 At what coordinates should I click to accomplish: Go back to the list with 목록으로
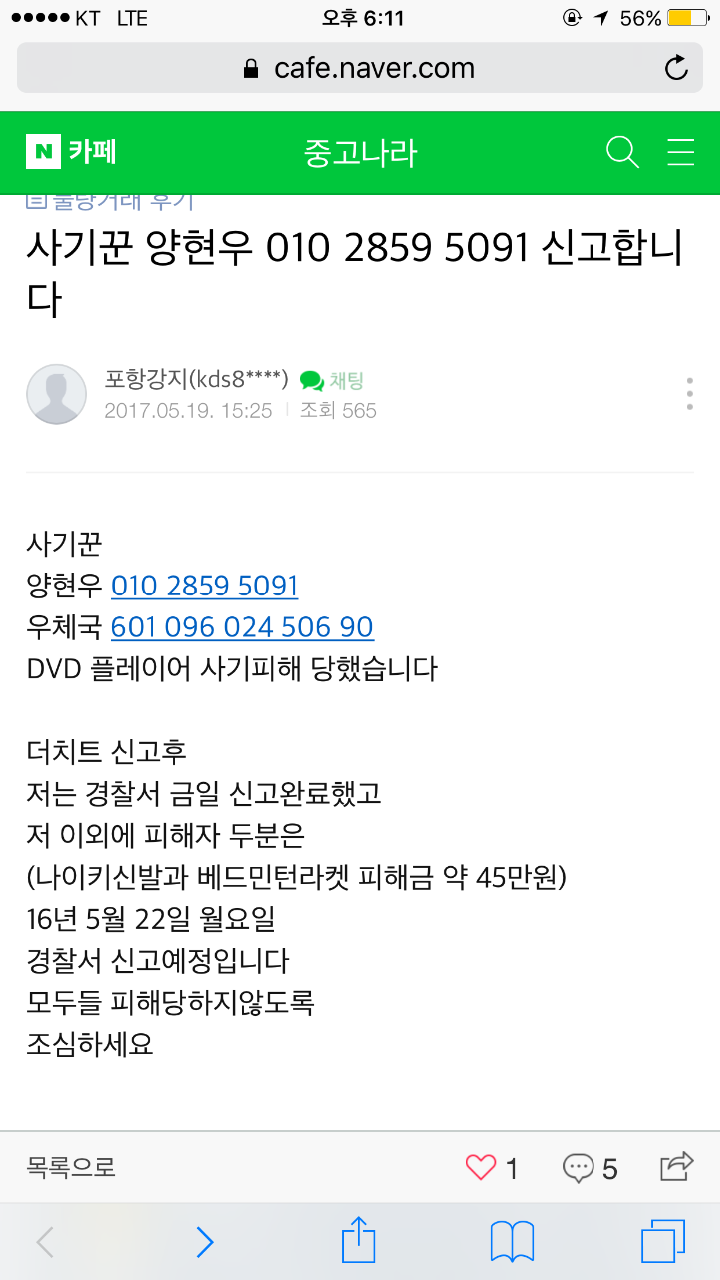(72, 1167)
